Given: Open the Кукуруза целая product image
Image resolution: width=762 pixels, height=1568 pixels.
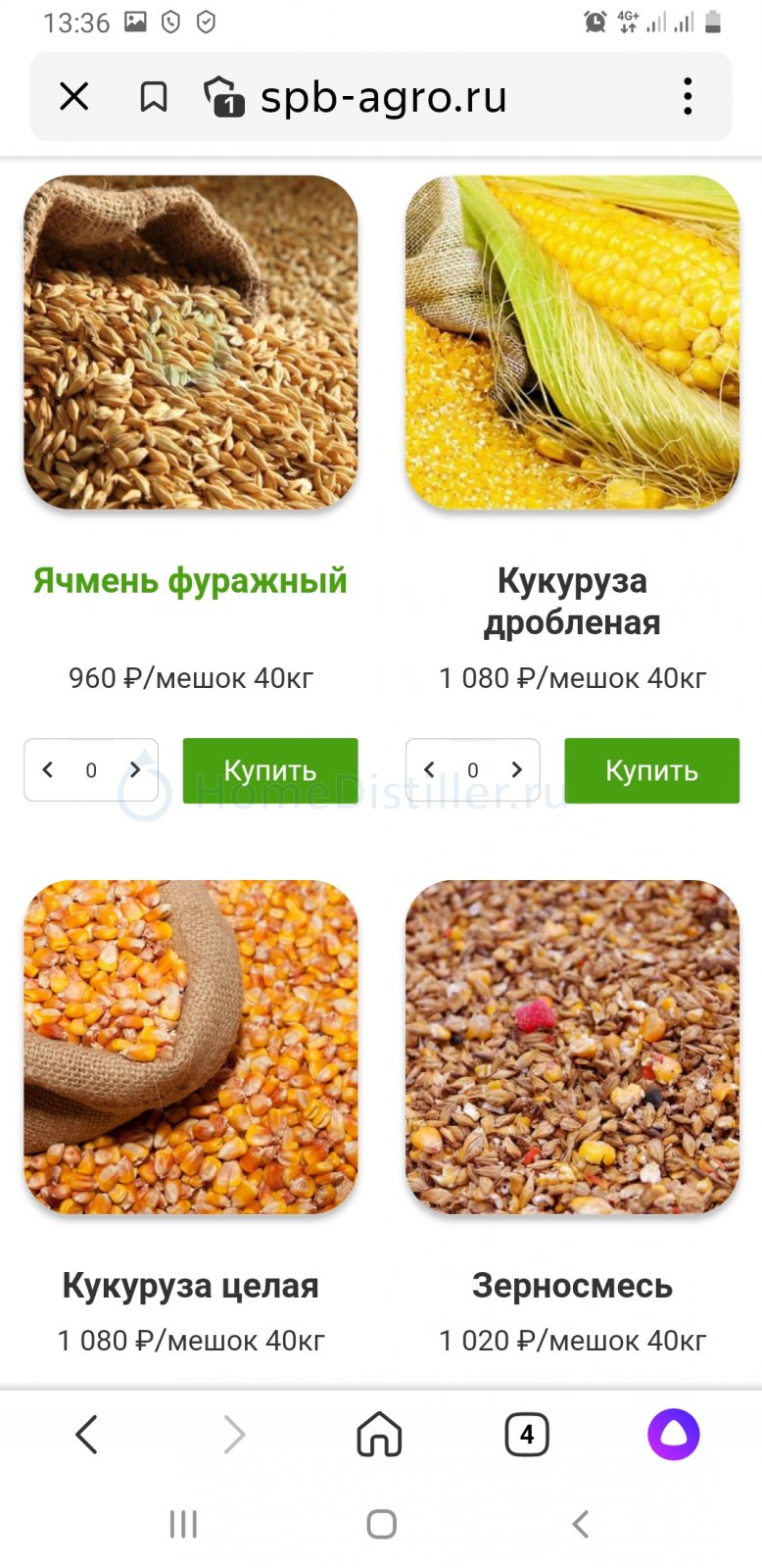Looking at the screenshot, I should [191, 1048].
